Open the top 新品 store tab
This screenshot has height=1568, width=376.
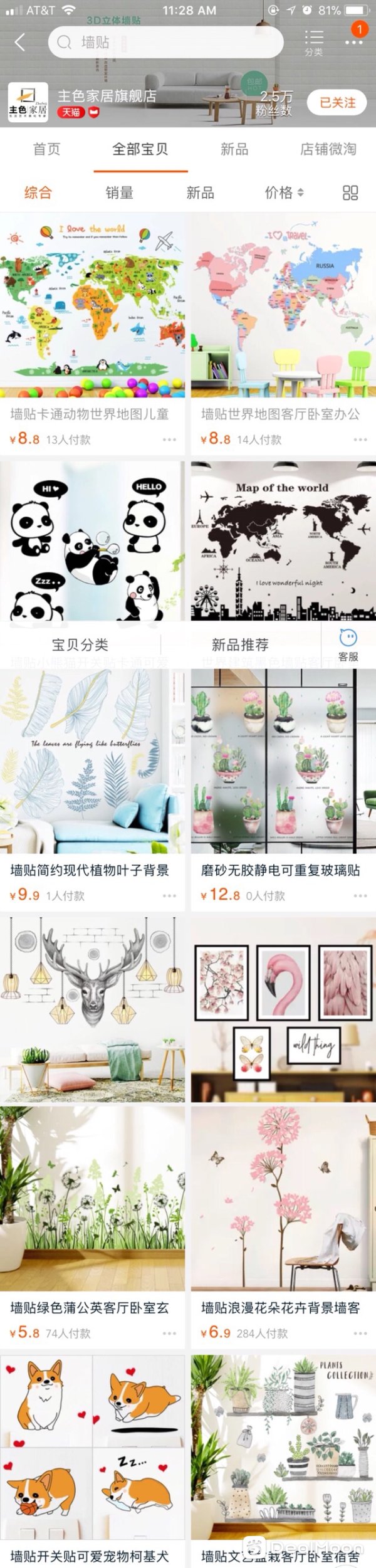coord(234,149)
